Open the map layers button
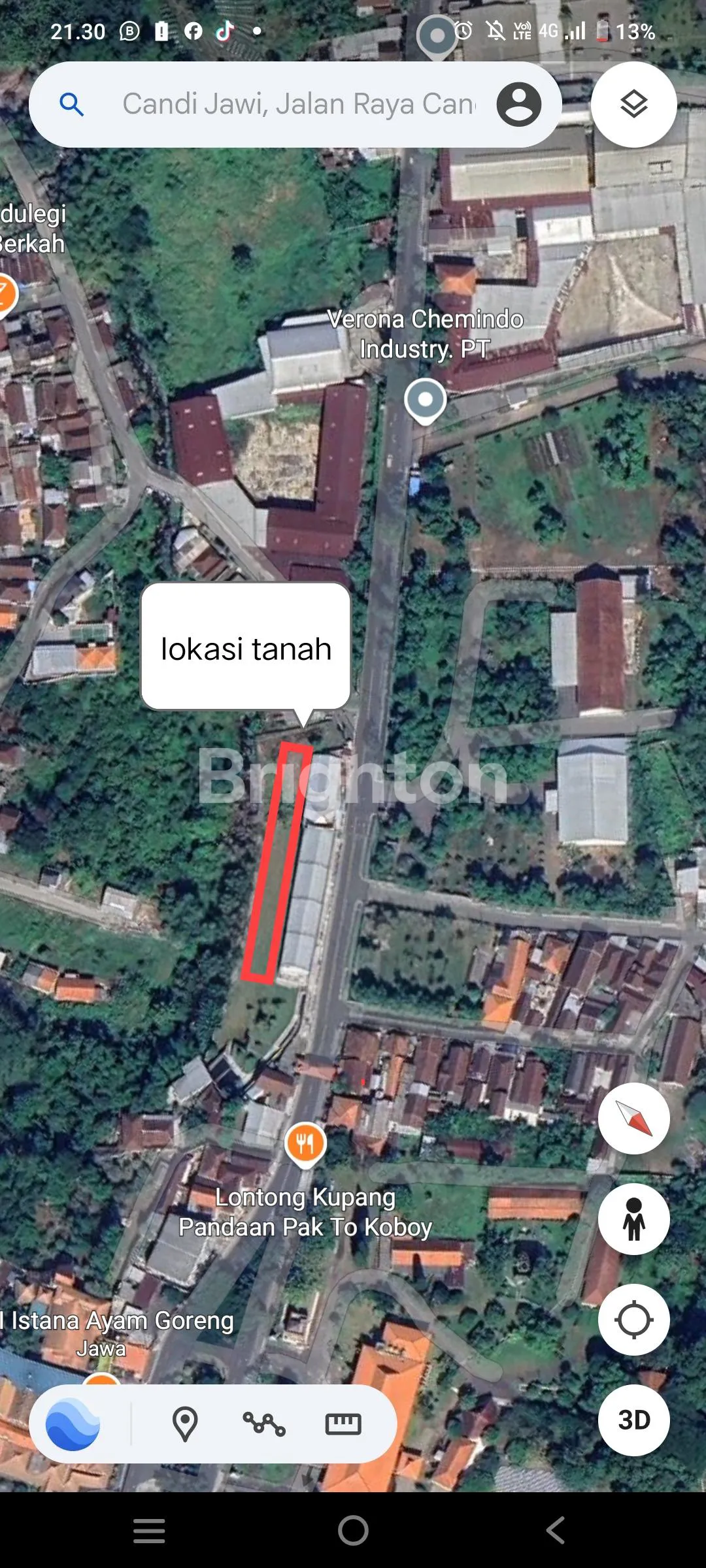This screenshot has width=706, height=1568. pyautogui.click(x=633, y=105)
